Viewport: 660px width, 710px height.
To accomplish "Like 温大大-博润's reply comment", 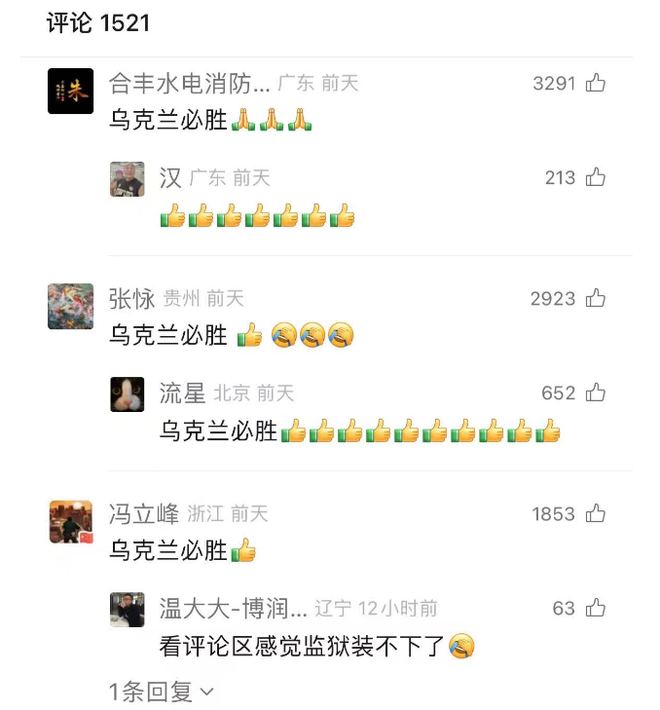I will tap(596, 608).
